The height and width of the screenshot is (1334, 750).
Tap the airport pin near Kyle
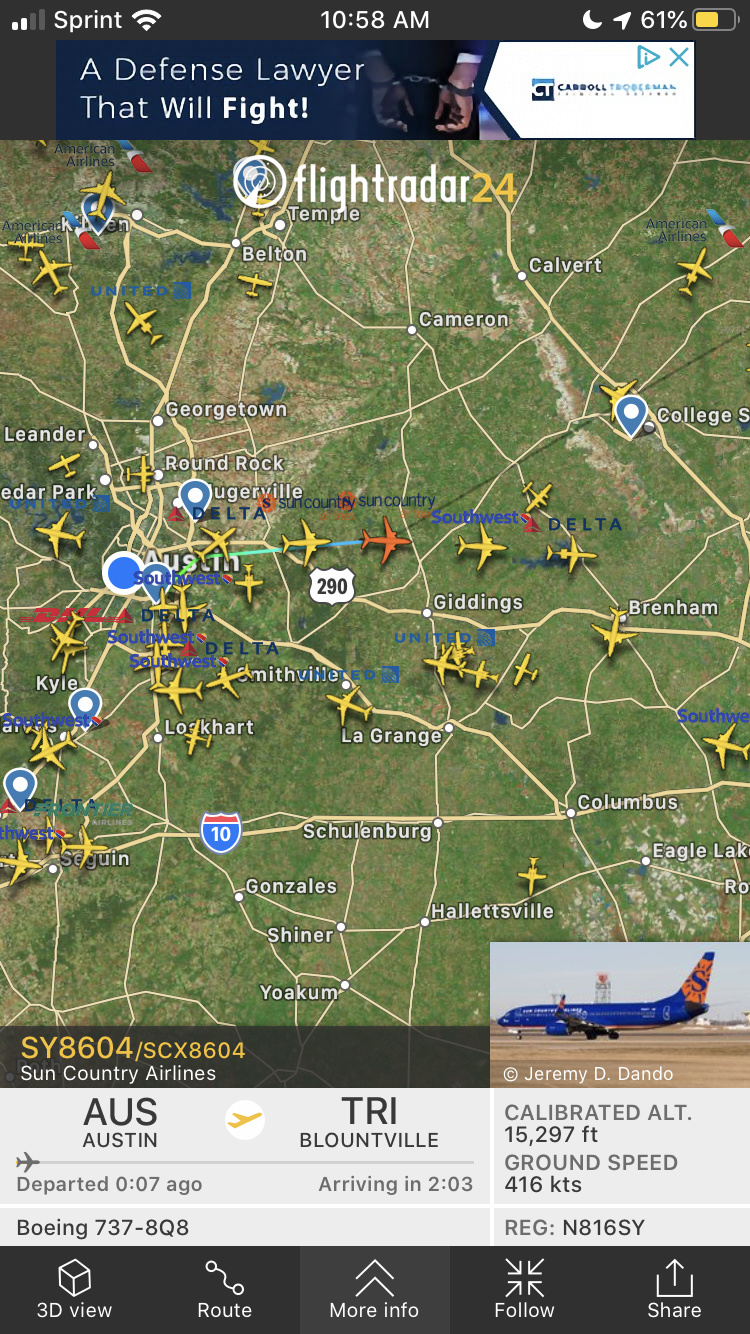(x=85, y=706)
